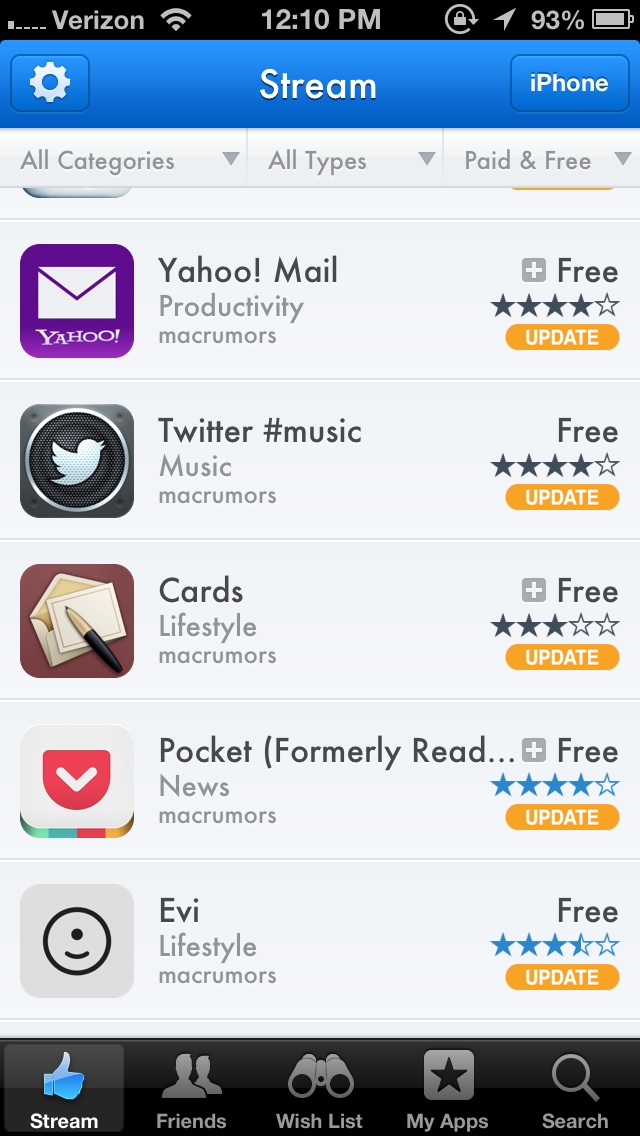Open the settings gear
The height and width of the screenshot is (1136, 640).
pyautogui.click(x=50, y=83)
